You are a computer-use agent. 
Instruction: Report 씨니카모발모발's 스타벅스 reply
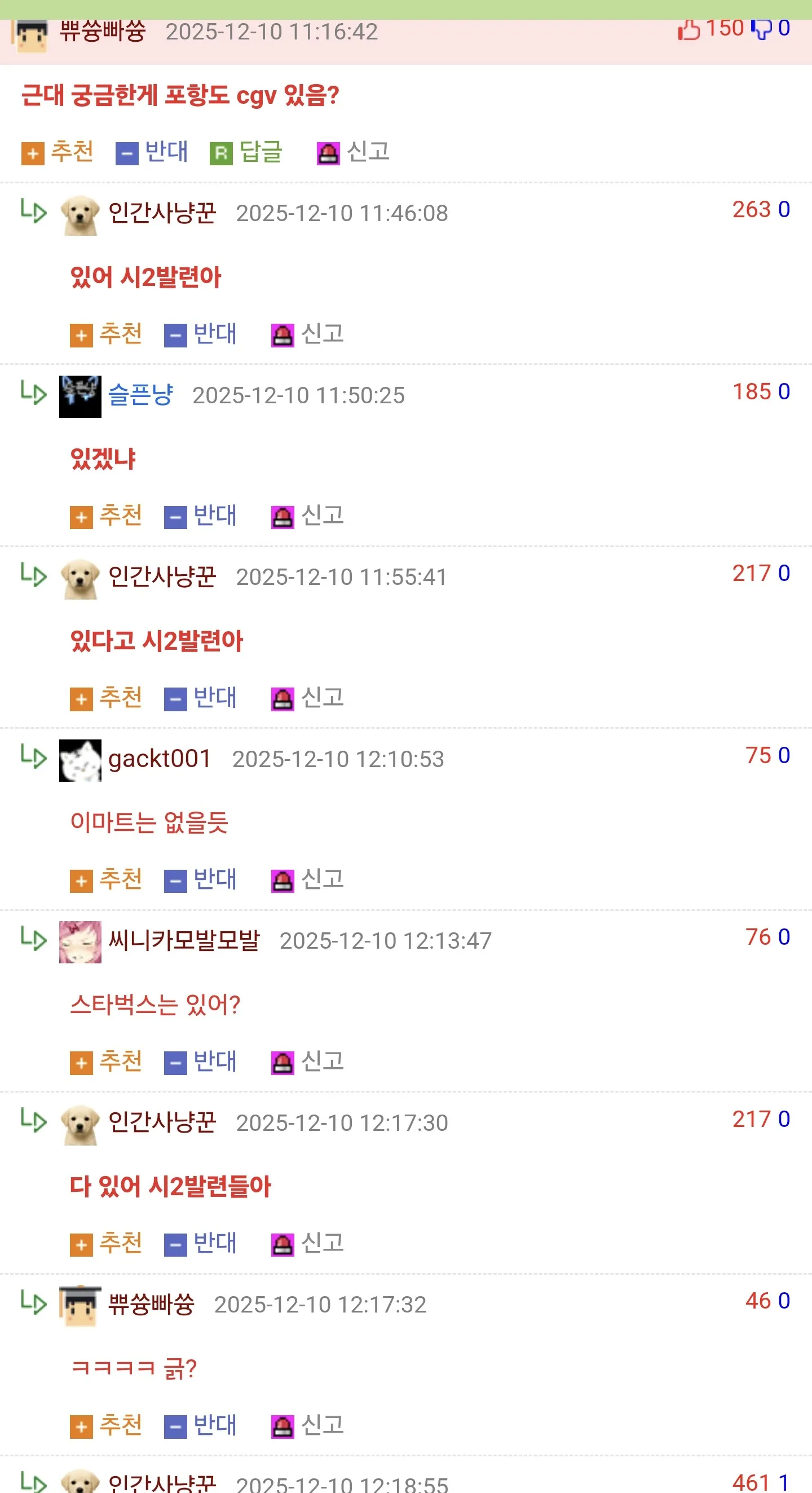307,1062
